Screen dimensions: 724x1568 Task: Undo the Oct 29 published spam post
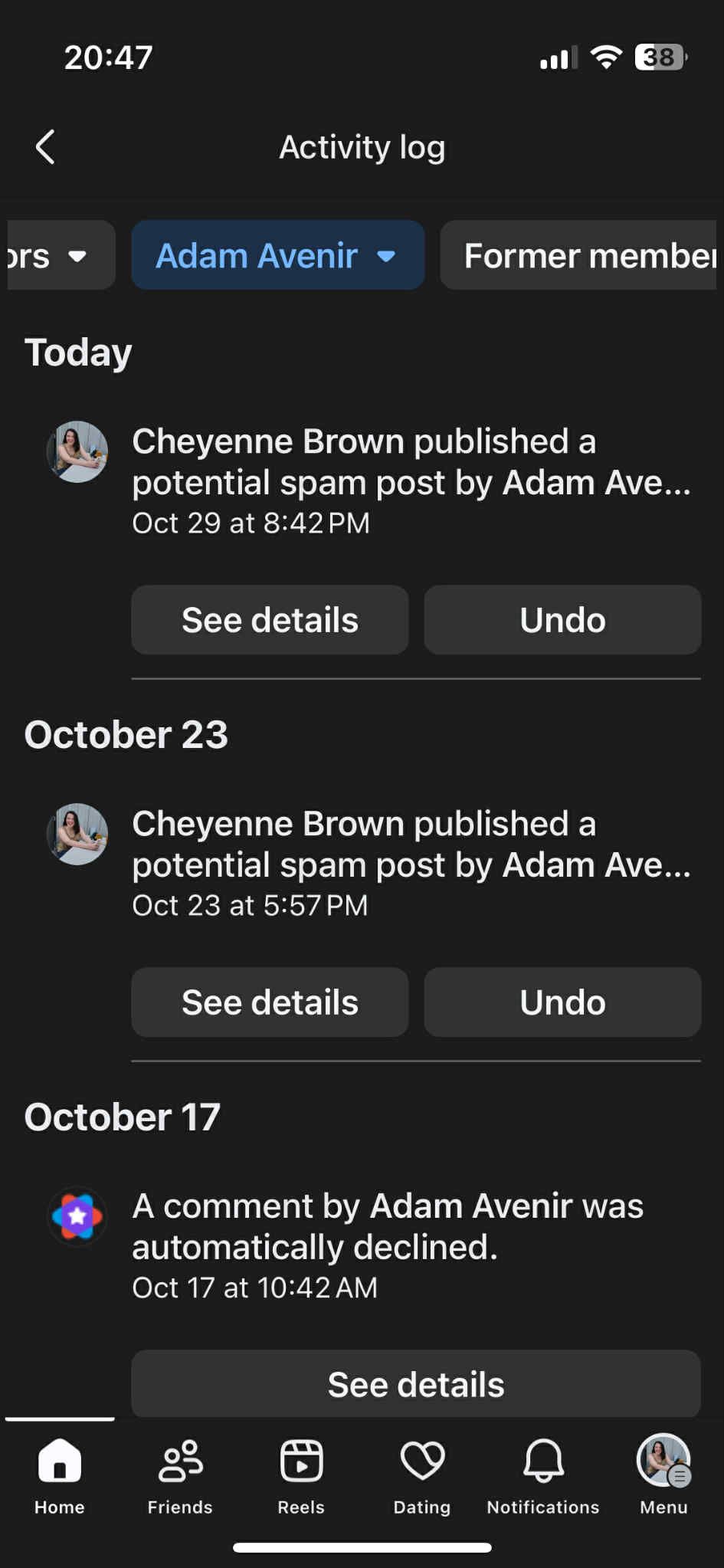562,619
